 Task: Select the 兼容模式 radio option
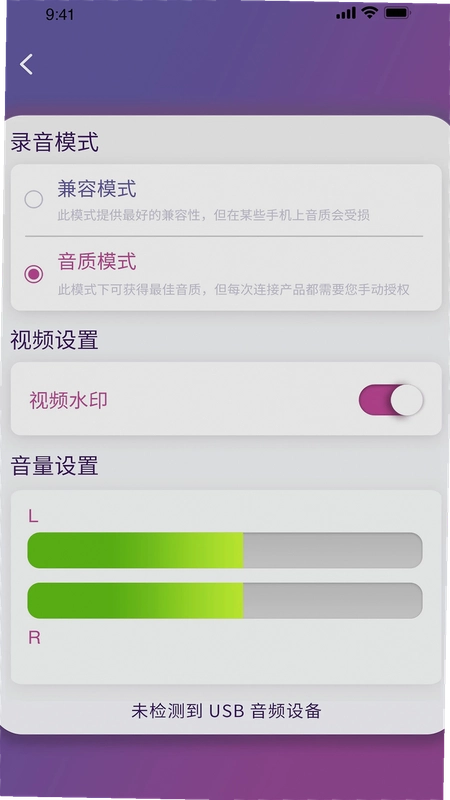tap(34, 199)
